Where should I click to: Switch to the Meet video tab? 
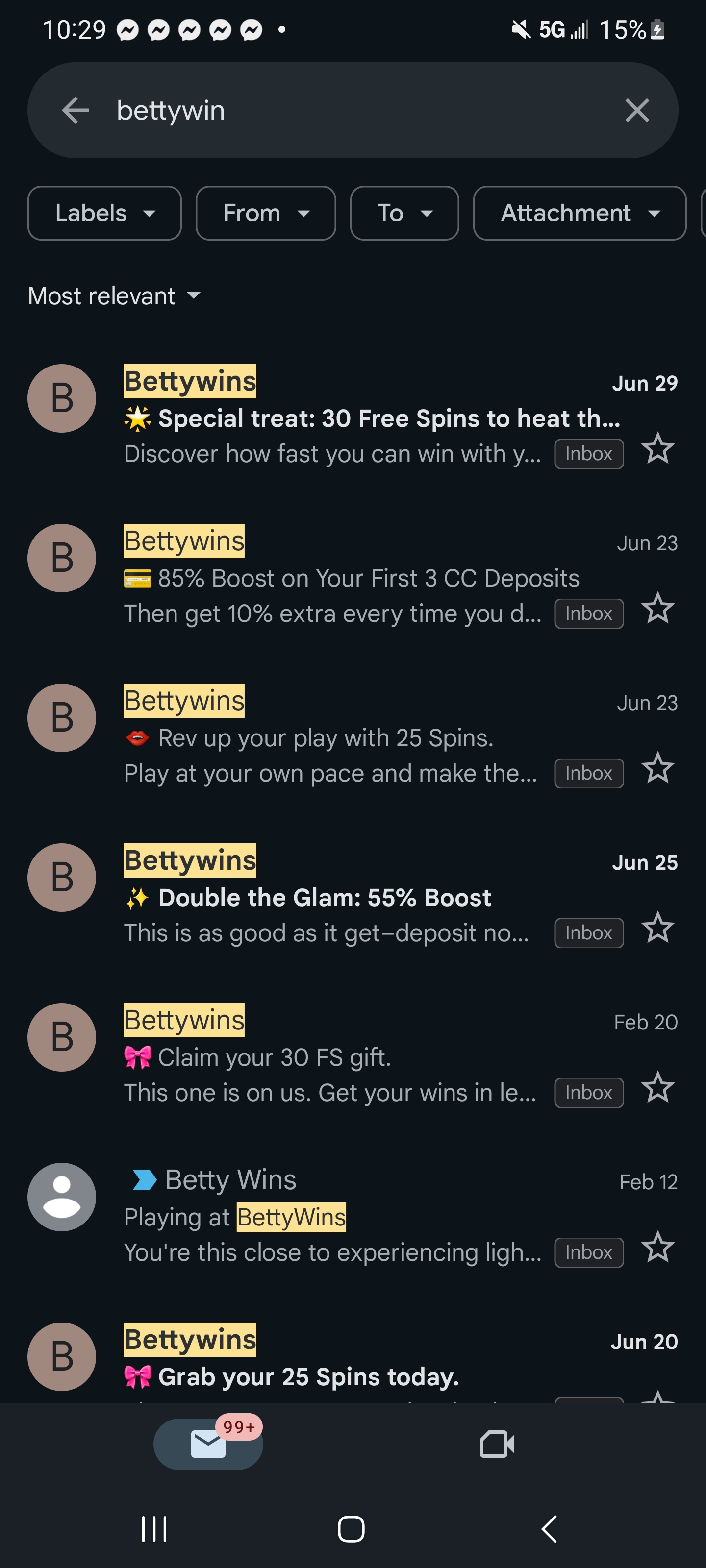(497, 1444)
